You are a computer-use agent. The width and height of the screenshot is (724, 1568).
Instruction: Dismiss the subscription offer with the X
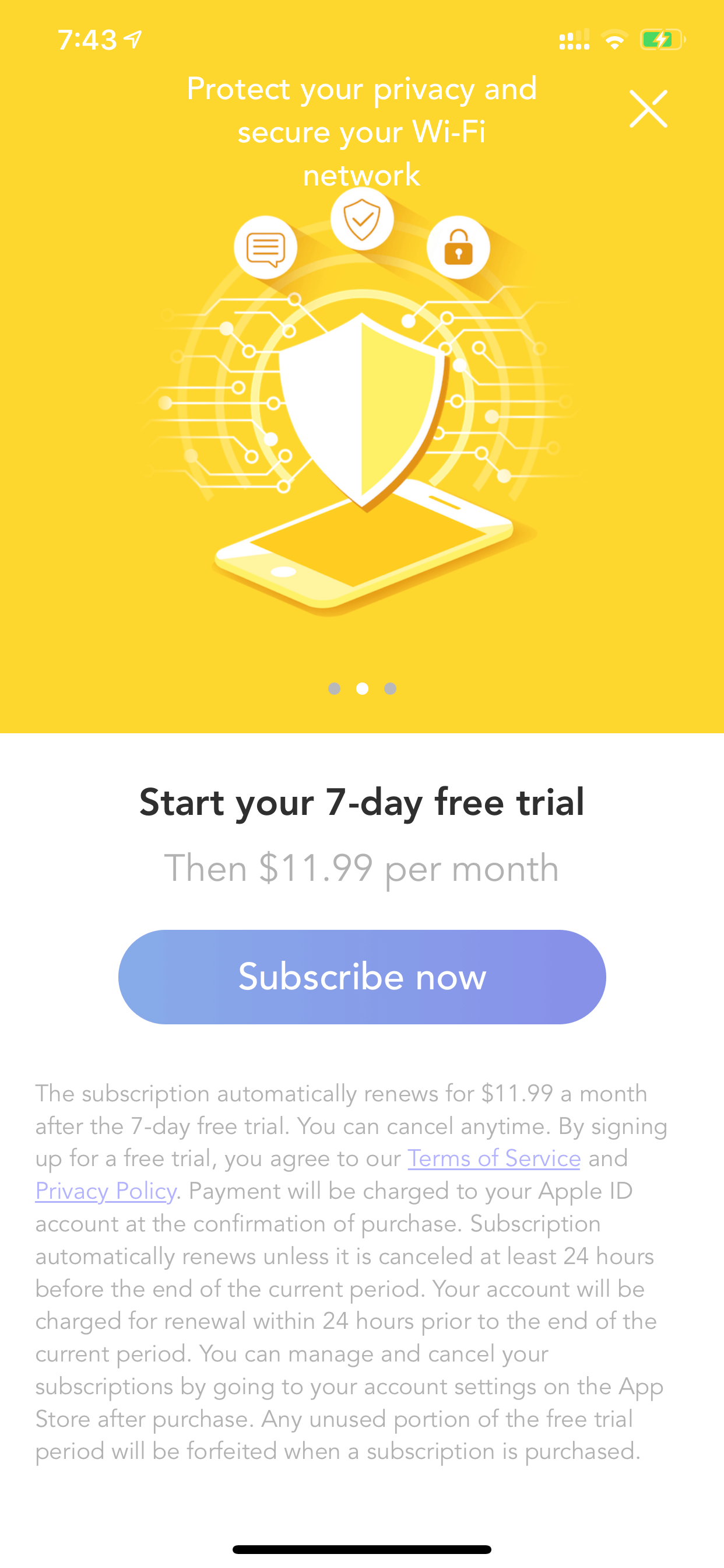648,109
